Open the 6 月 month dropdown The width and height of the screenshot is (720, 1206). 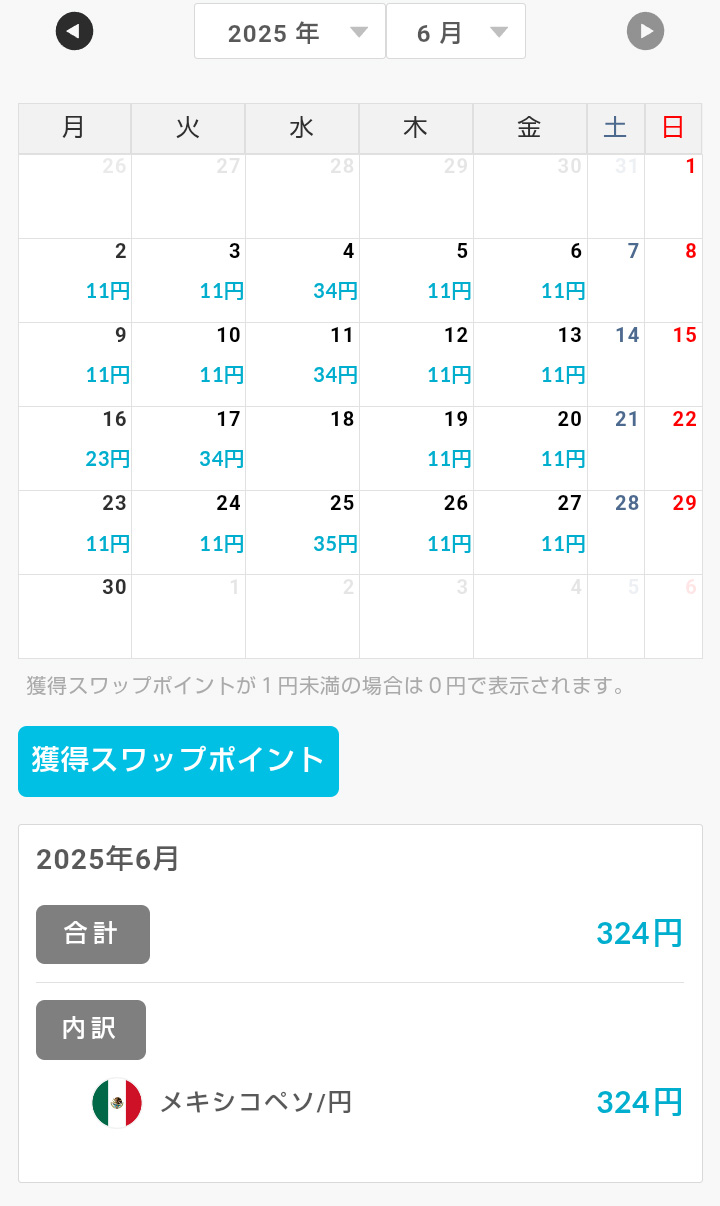click(x=456, y=32)
